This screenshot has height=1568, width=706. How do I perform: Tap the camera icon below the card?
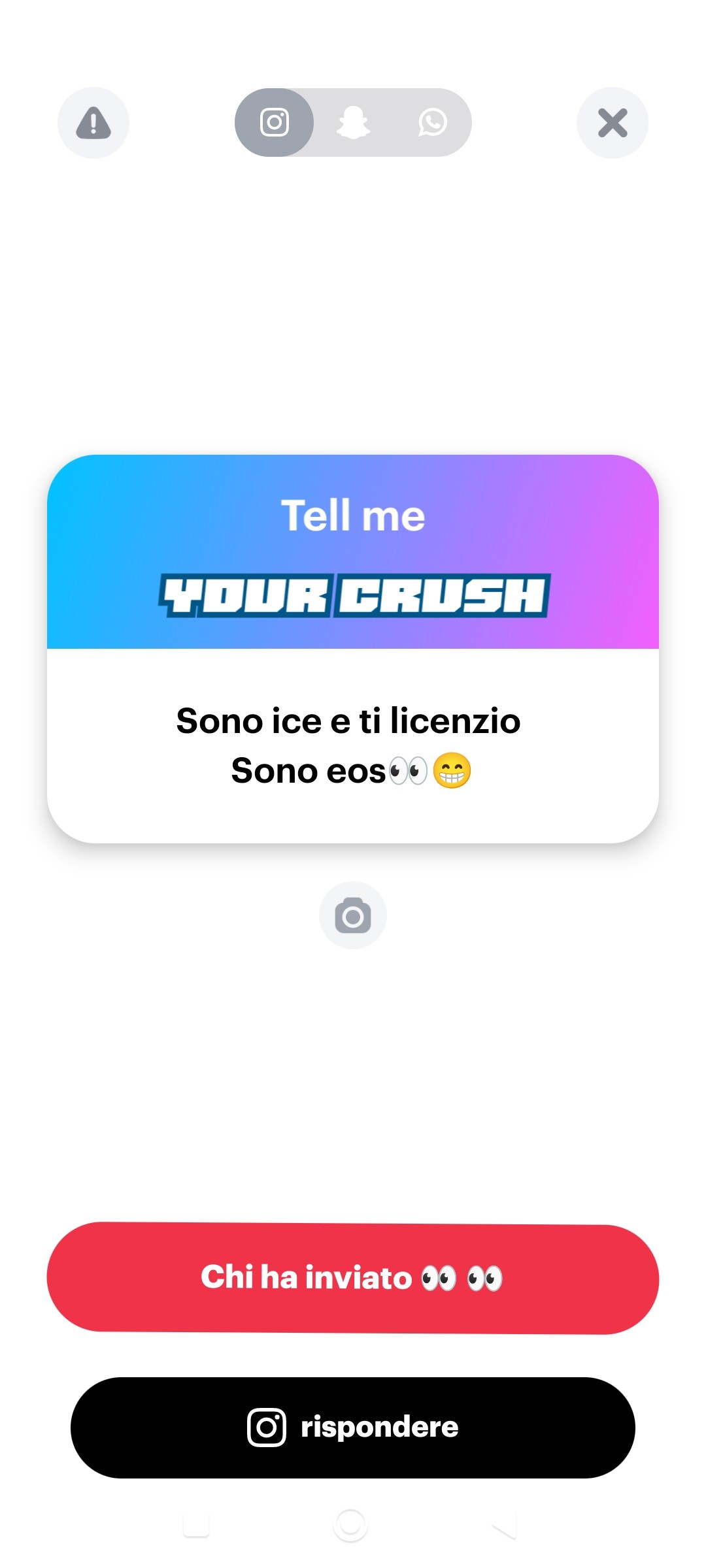pyautogui.click(x=353, y=915)
